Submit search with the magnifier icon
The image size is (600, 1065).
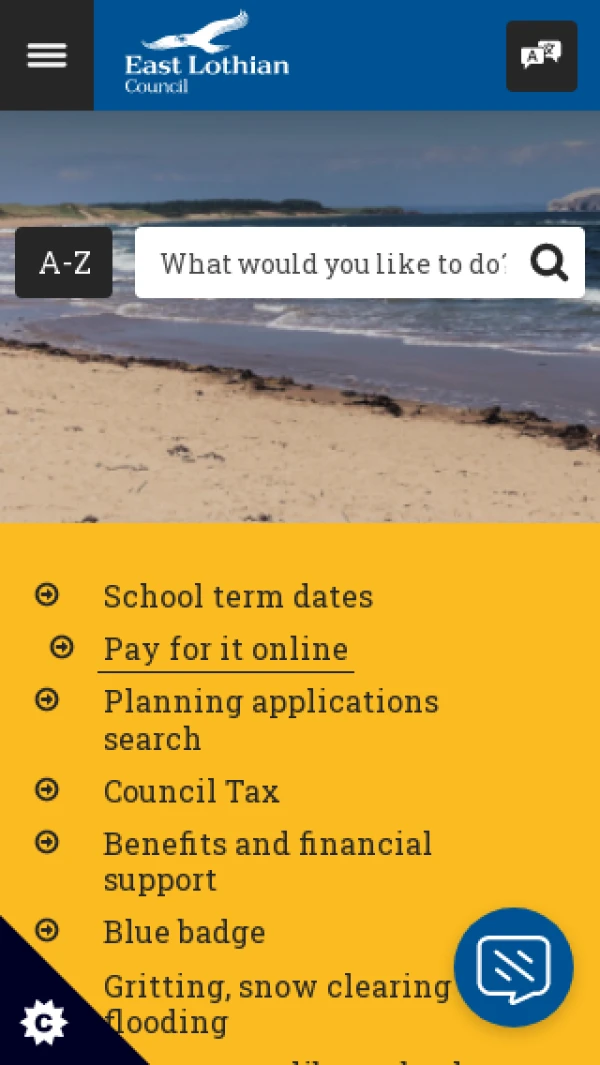(x=549, y=263)
